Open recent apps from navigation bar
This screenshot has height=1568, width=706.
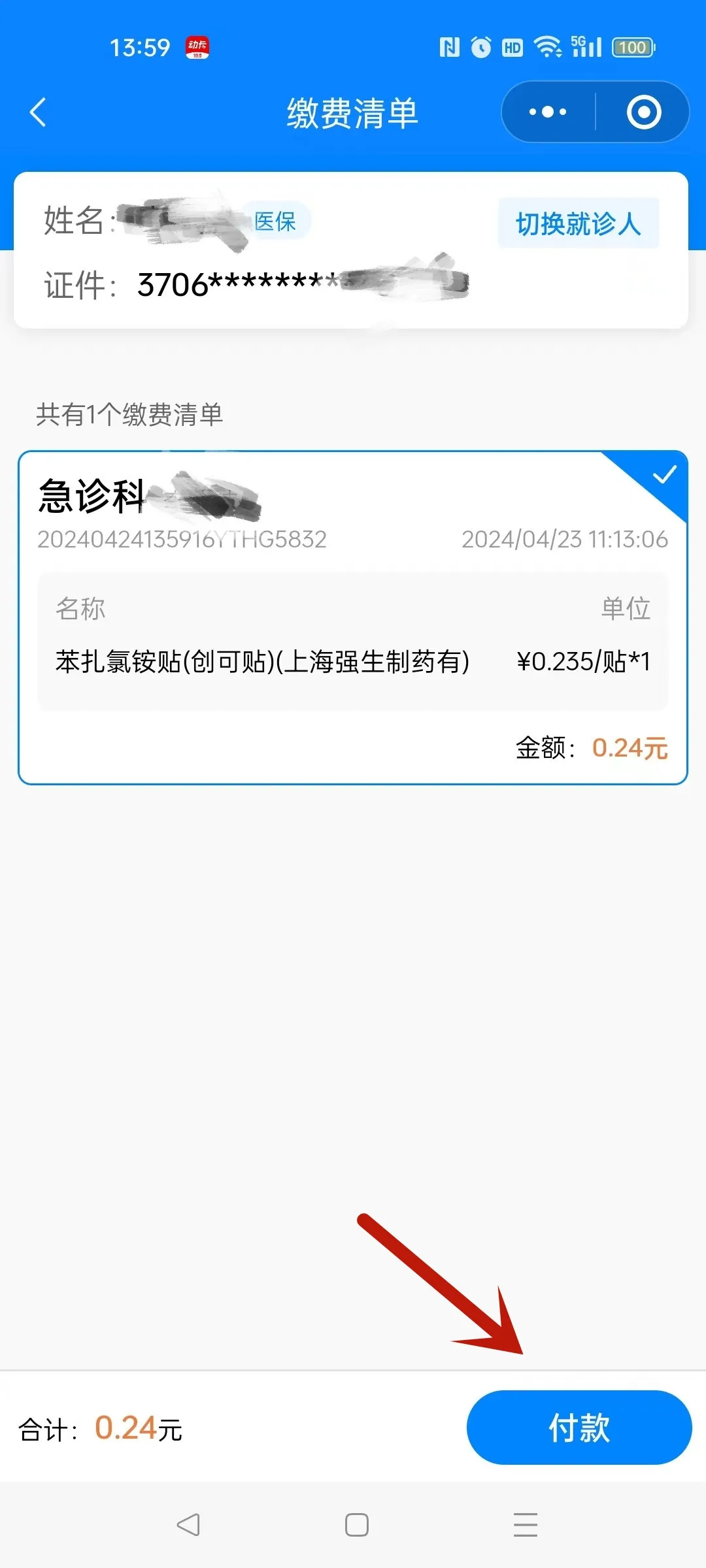coord(525,1525)
